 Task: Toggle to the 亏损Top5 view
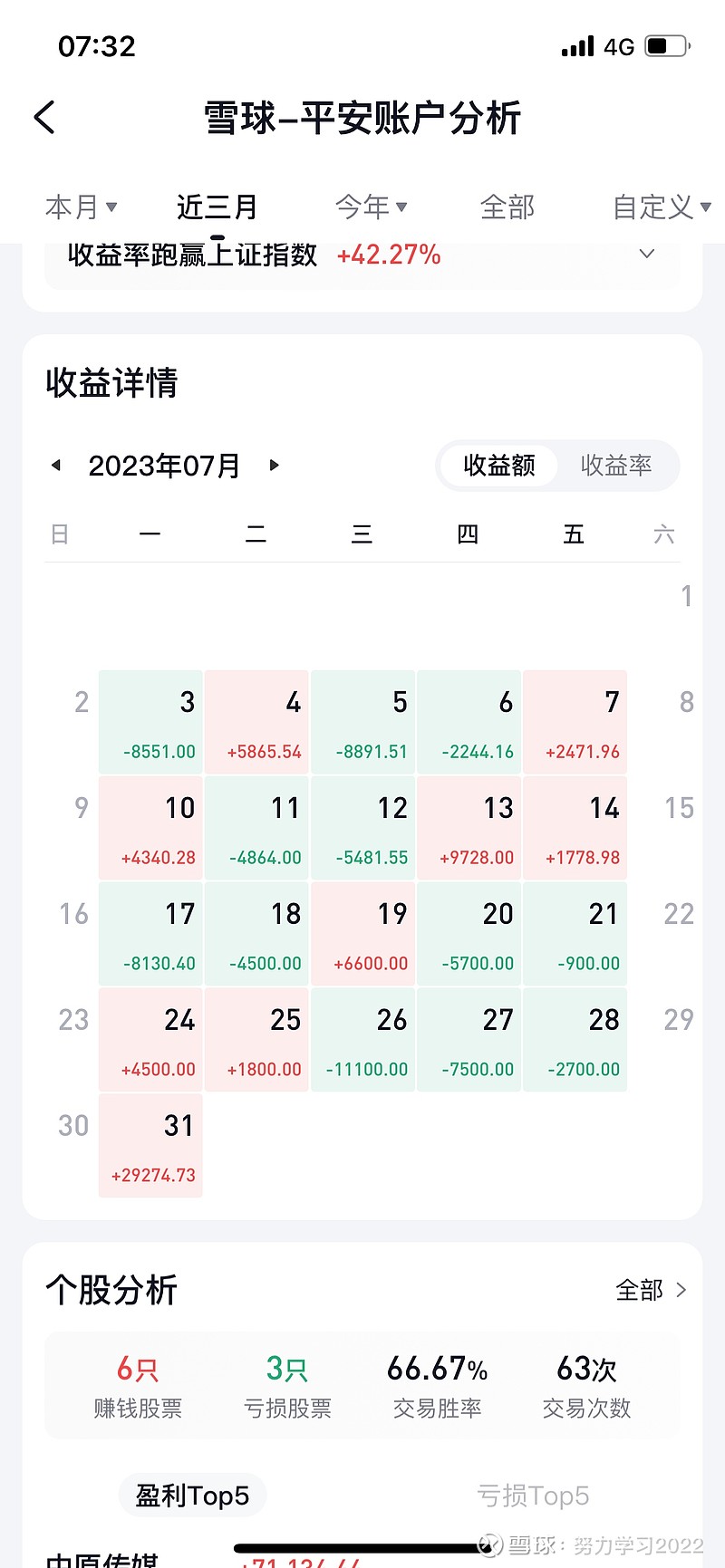(x=530, y=1496)
